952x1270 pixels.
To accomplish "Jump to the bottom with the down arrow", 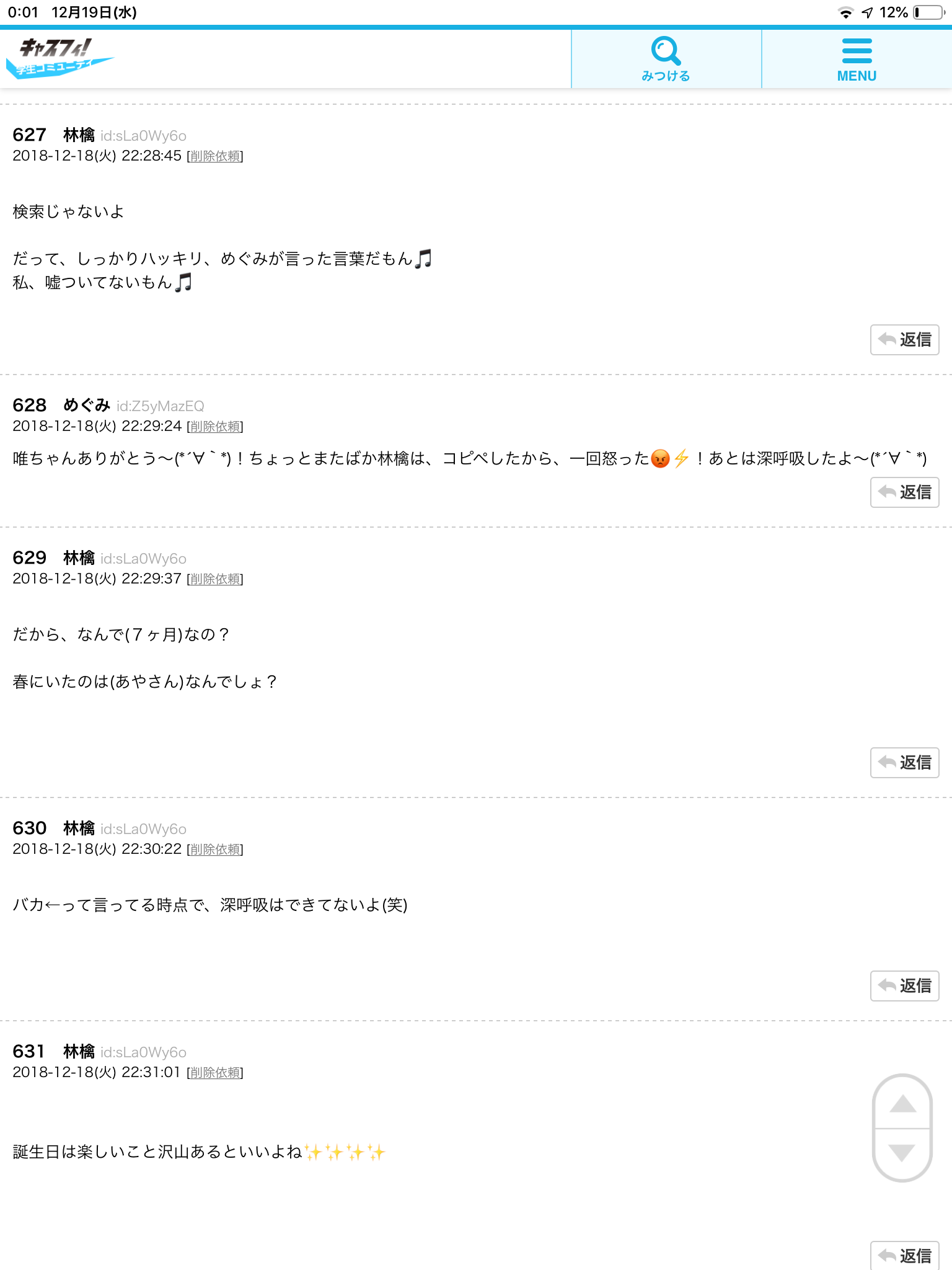I will click(x=902, y=1153).
